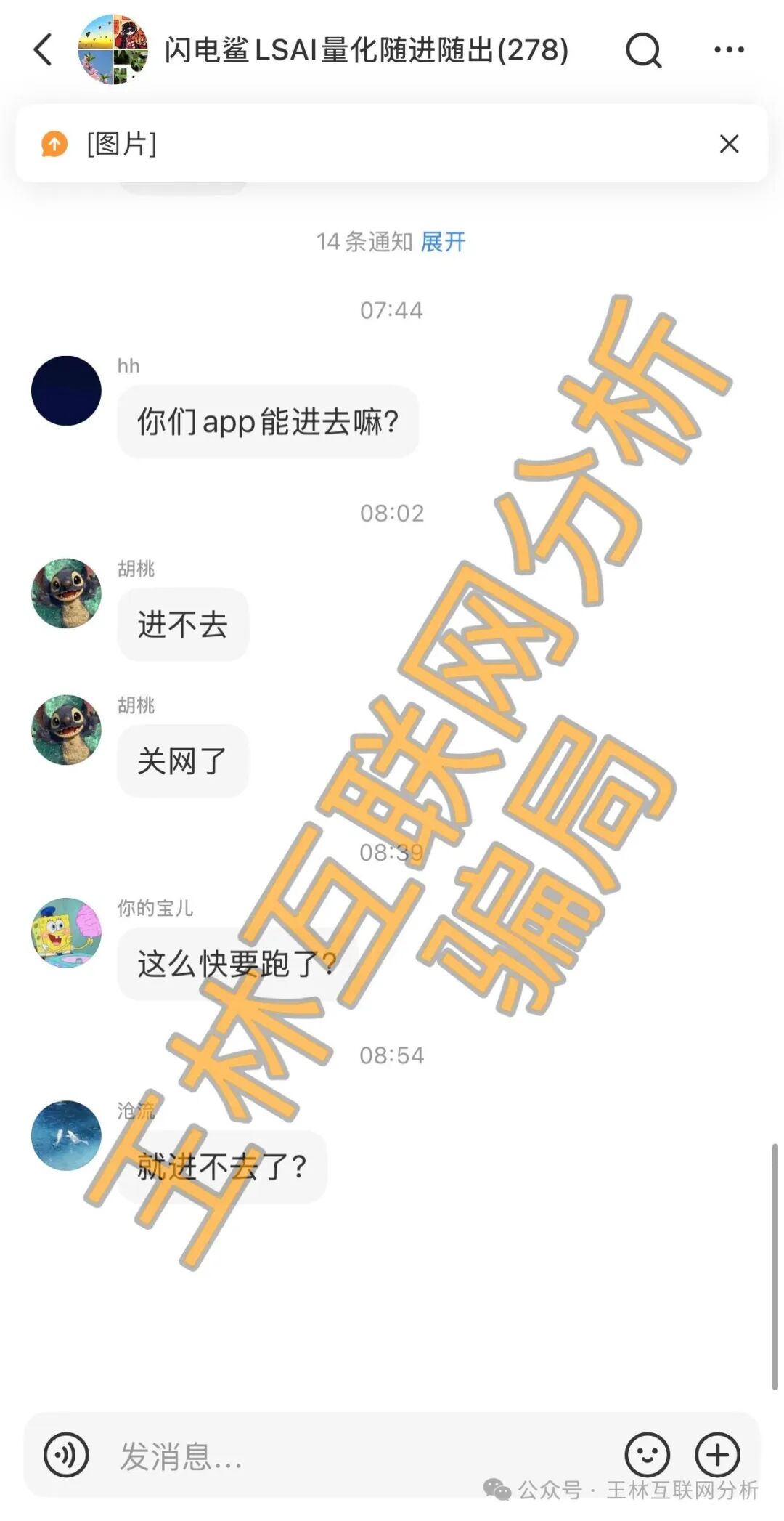Click the orange pinned announcement icon
The width and height of the screenshot is (784, 1521).
54,145
